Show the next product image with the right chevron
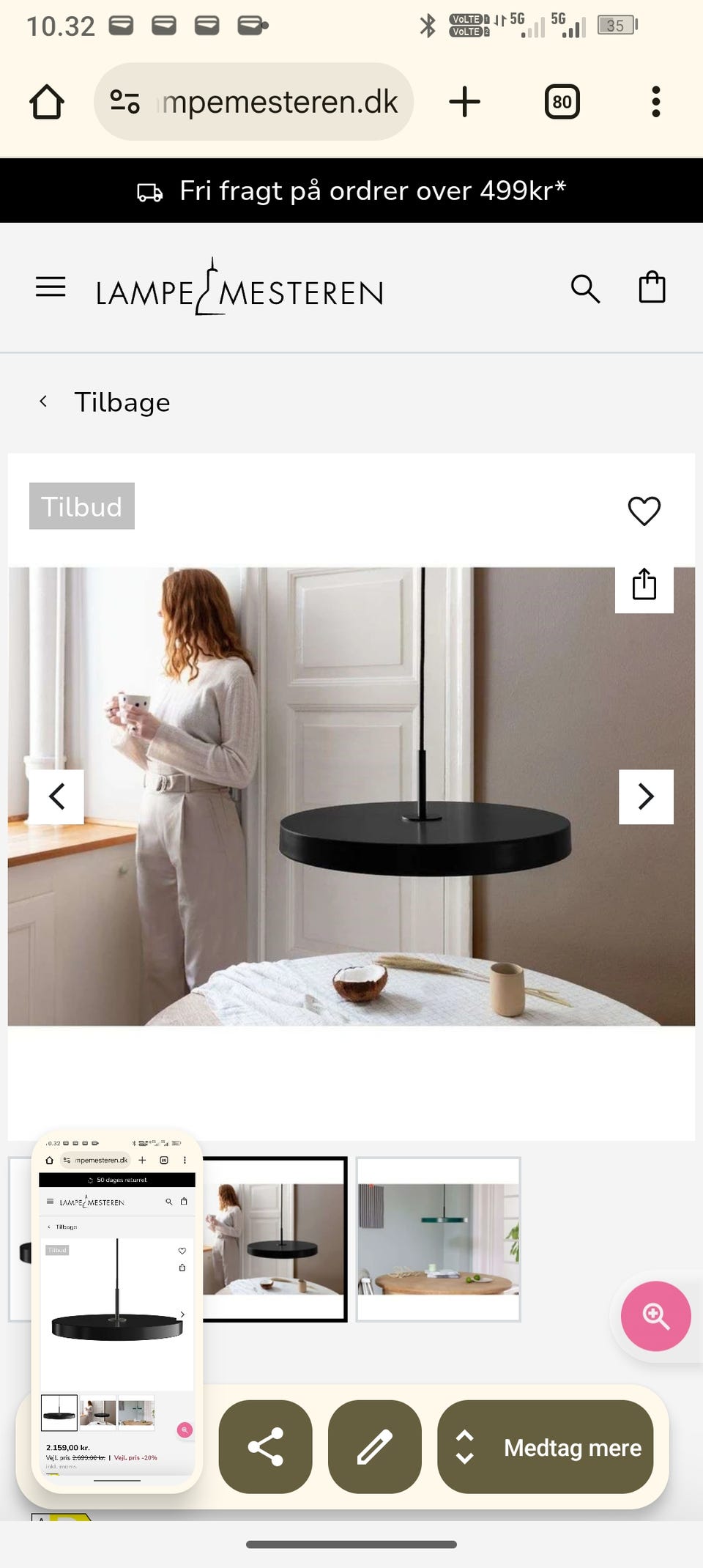 (x=646, y=796)
